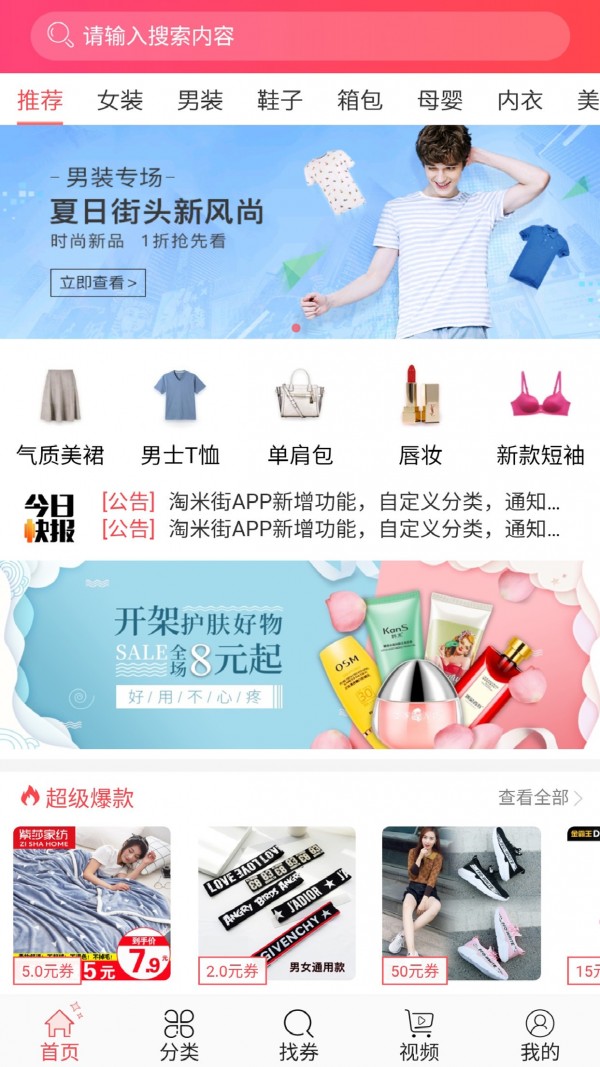Open the 我的 profile tab
Image resolution: width=600 pixels, height=1067 pixels.
pyautogui.click(x=540, y=1035)
